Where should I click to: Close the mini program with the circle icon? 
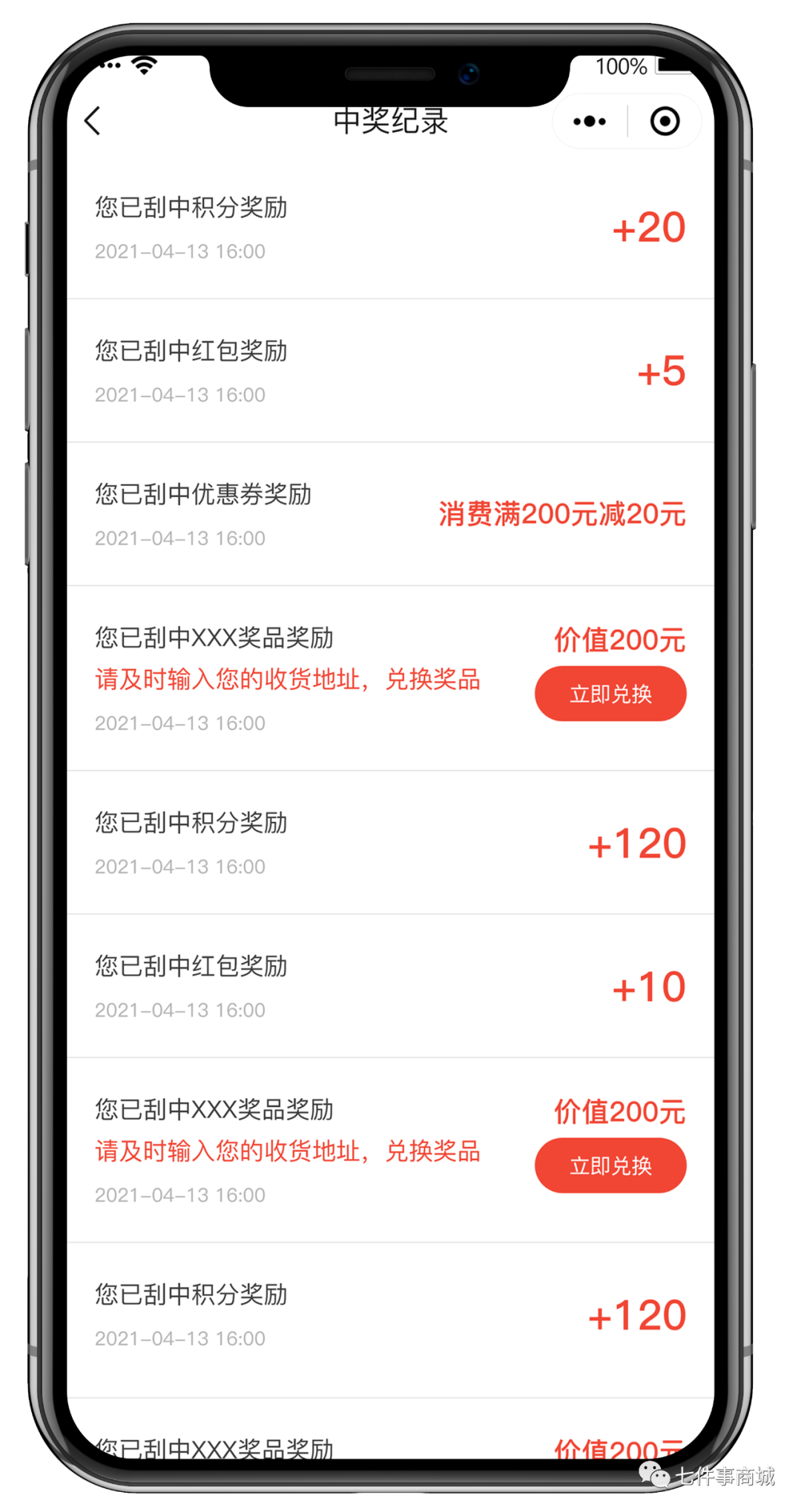pos(665,121)
